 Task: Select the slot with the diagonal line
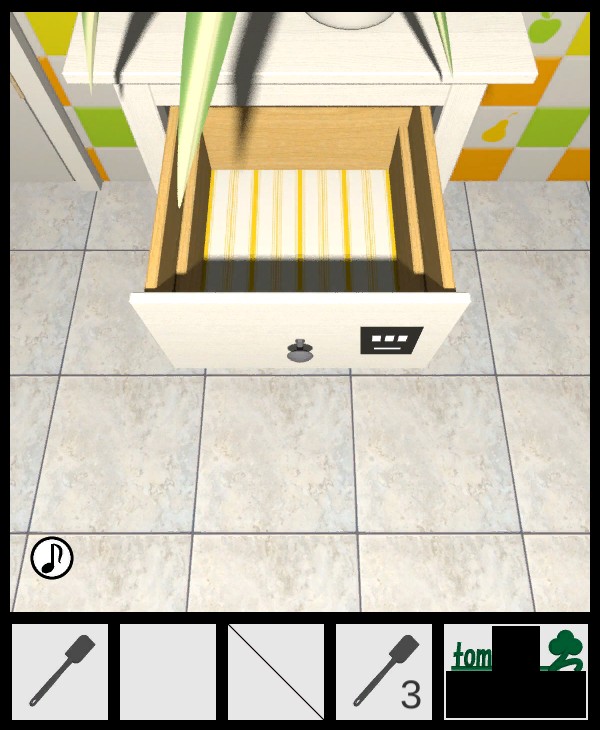(x=276, y=672)
